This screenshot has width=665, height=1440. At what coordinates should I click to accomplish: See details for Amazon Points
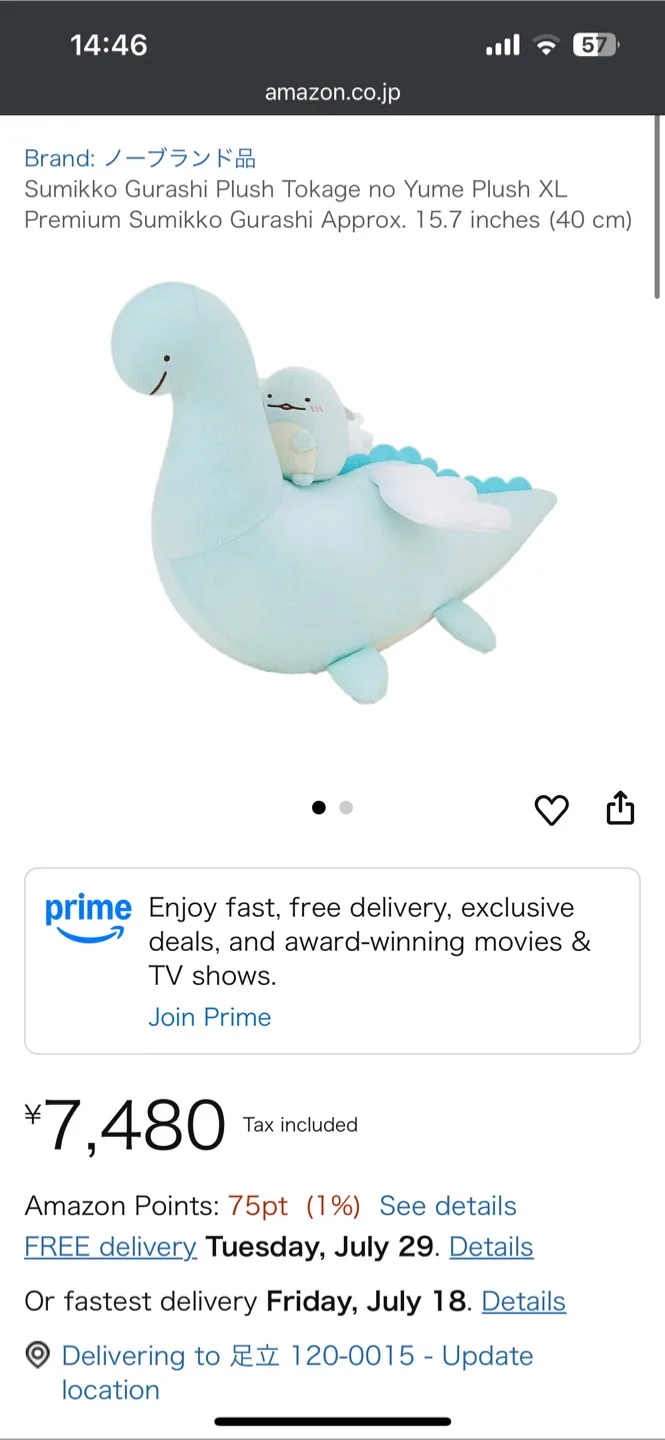(x=447, y=1206)
